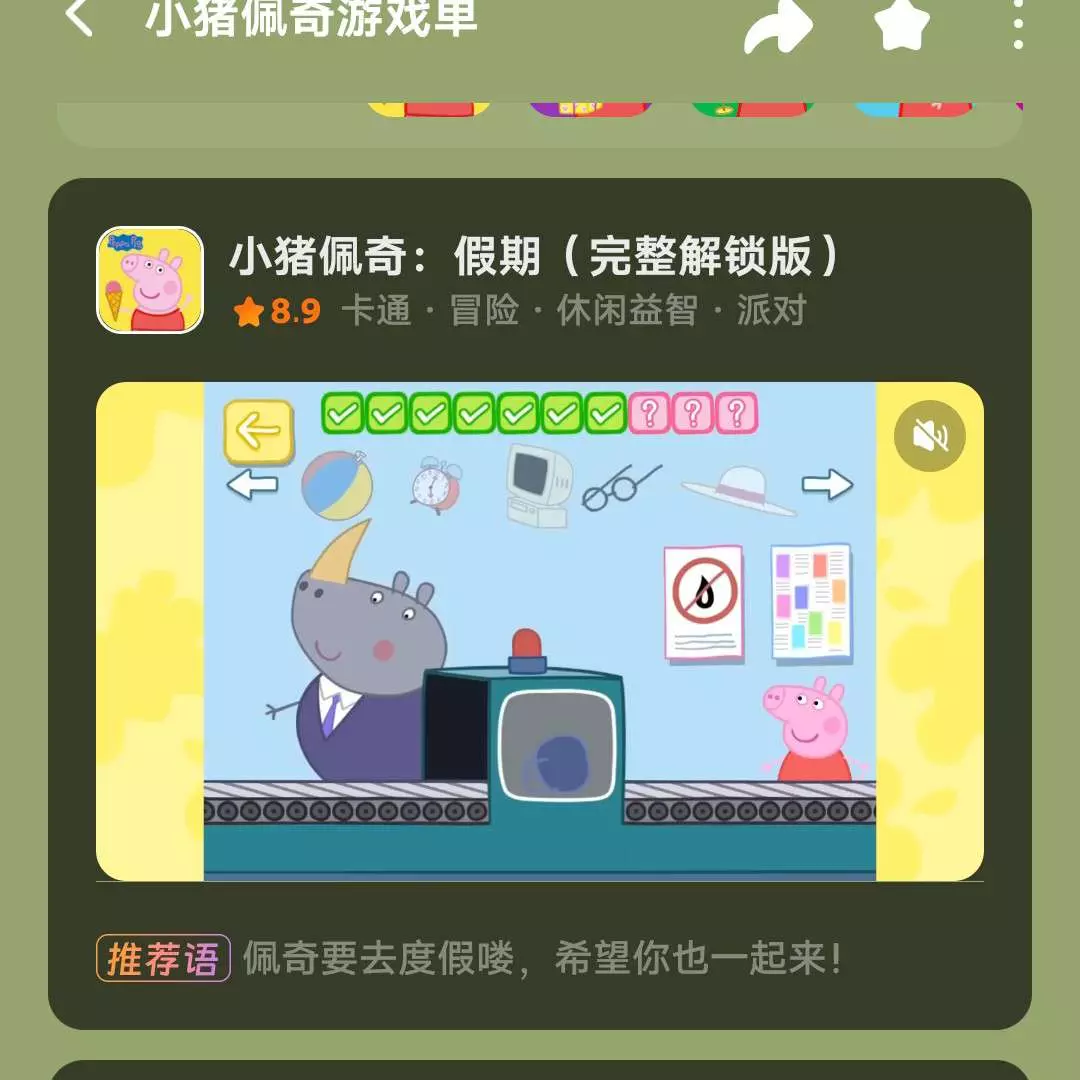Share this game list

click(780, 26)
